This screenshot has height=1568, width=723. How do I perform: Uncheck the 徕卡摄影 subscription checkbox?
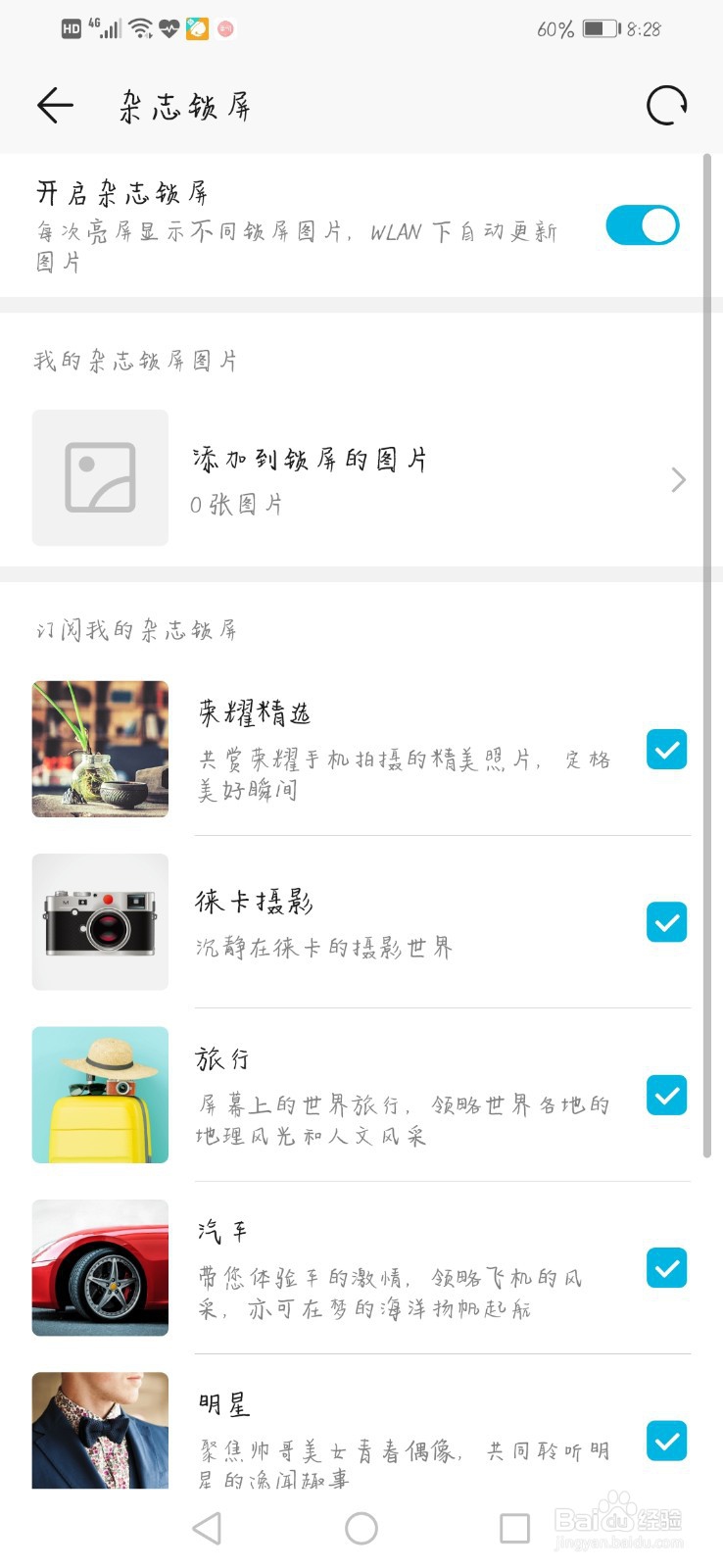coord(666,922)
